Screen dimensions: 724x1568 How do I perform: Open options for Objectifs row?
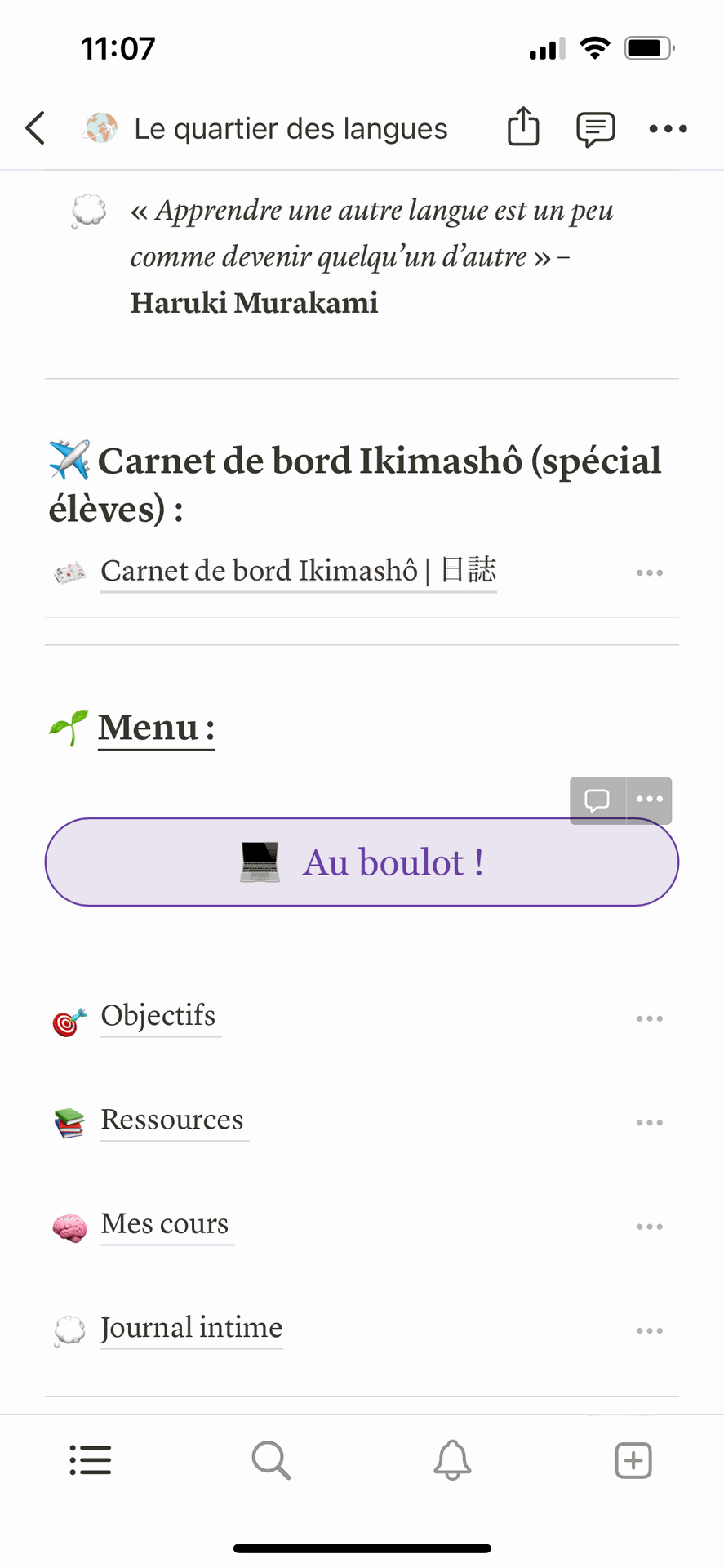(650, 1019)
